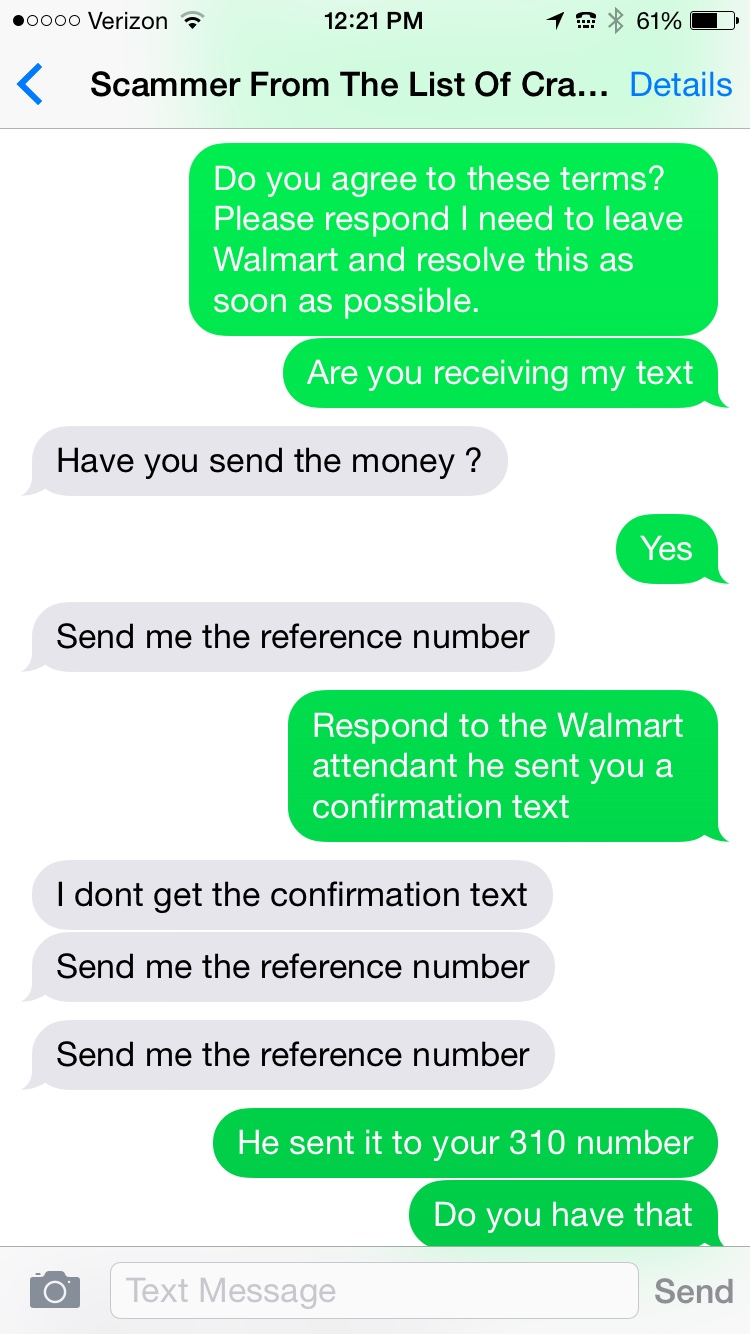Tap the Send button
The image size is (750, 1334).
tap(693, 1291)
